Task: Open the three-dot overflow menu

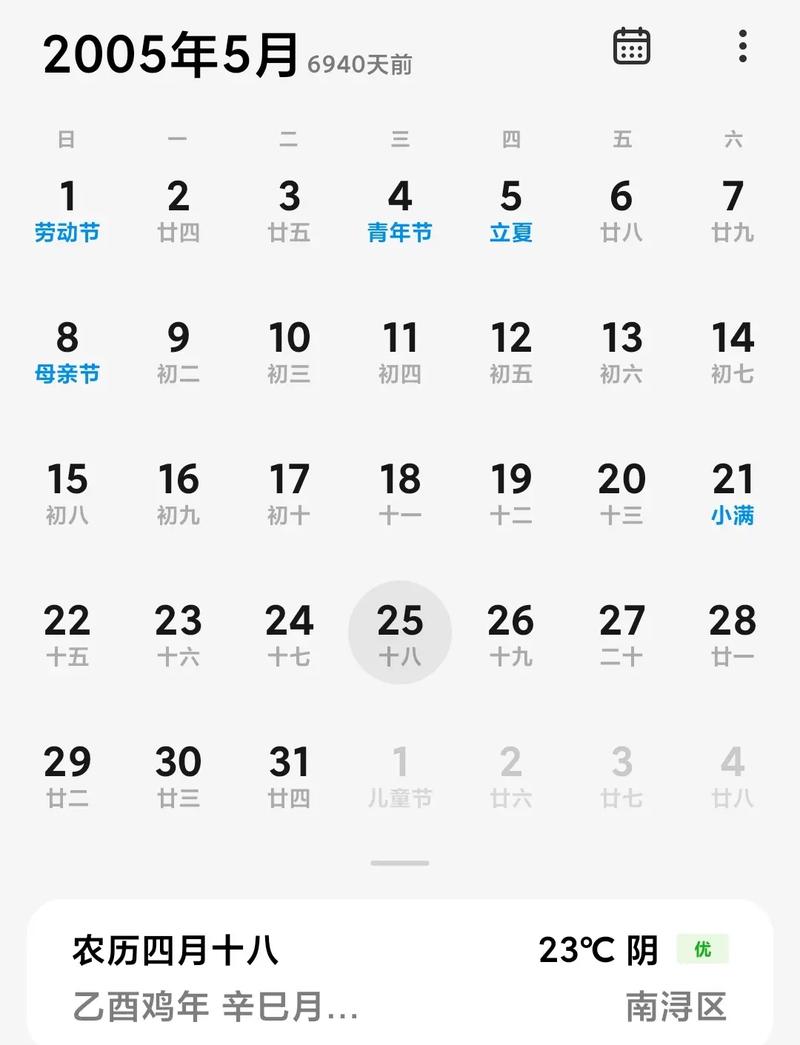Action: click(742, 46)
